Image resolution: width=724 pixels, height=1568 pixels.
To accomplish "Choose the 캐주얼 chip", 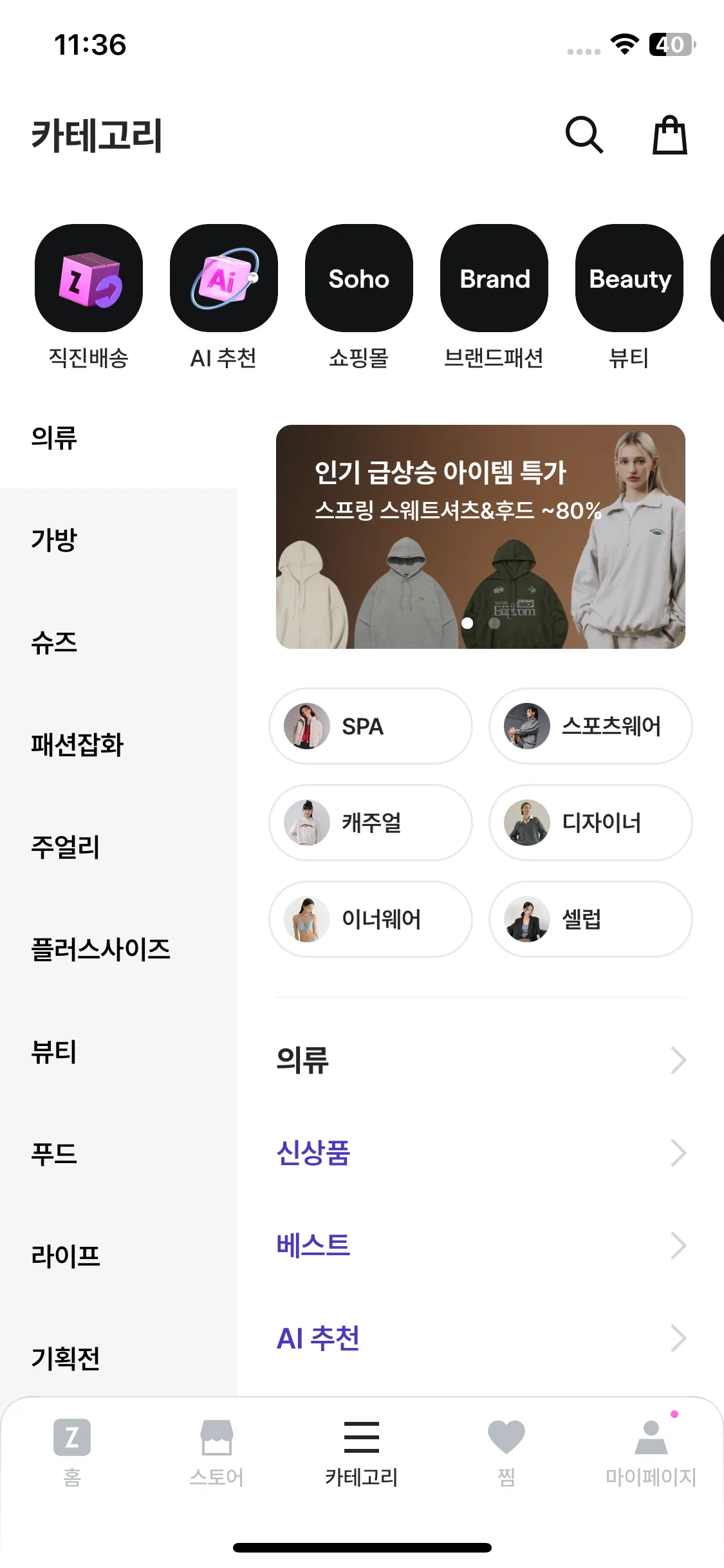I will [370, 823].
